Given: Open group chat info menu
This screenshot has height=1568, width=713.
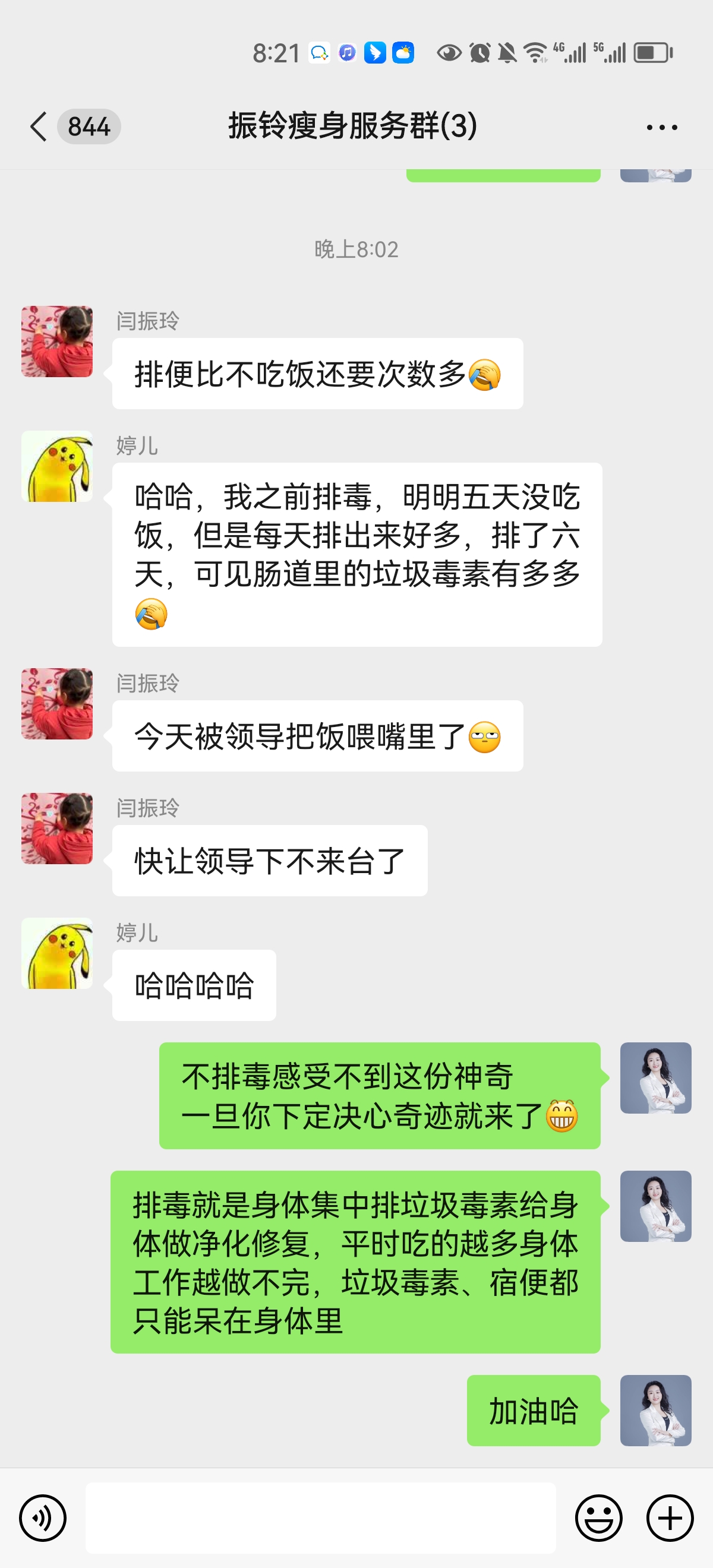Looking at the screenshot, I should 661,127.
